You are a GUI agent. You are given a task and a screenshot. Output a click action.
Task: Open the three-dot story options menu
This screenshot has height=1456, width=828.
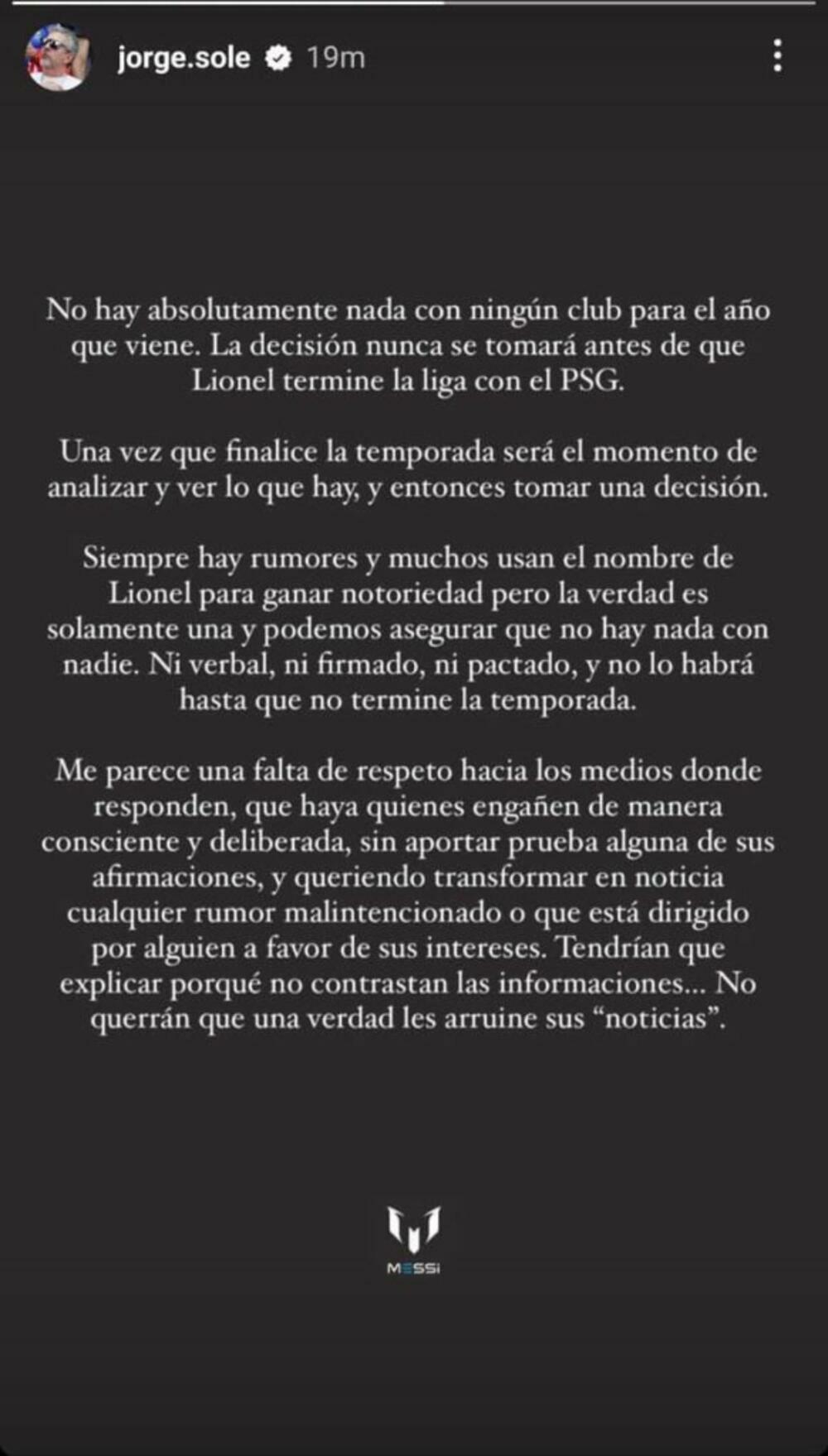pyautogui.click(x=777, y=55)
